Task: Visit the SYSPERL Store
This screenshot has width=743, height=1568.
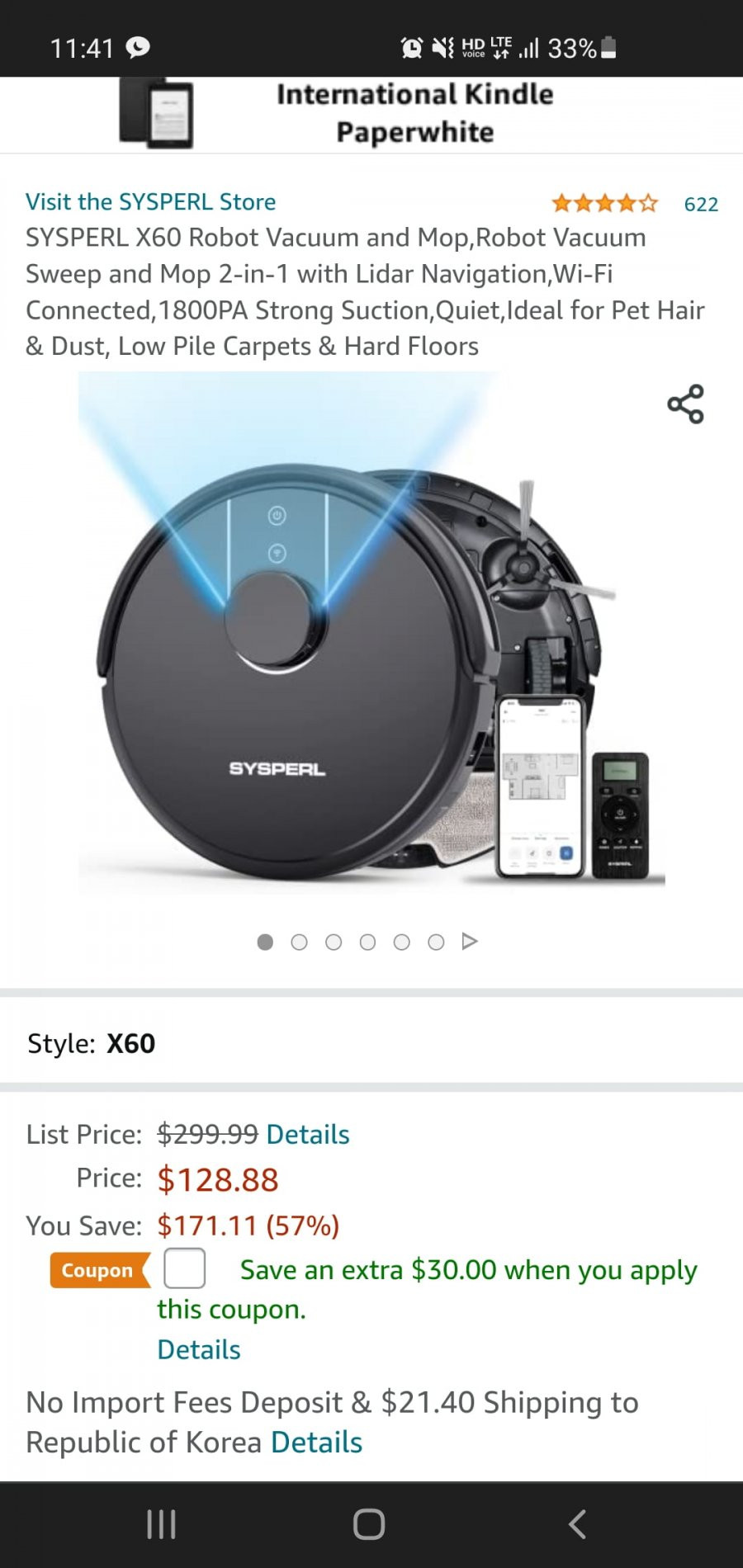Action: coord(150,202)
